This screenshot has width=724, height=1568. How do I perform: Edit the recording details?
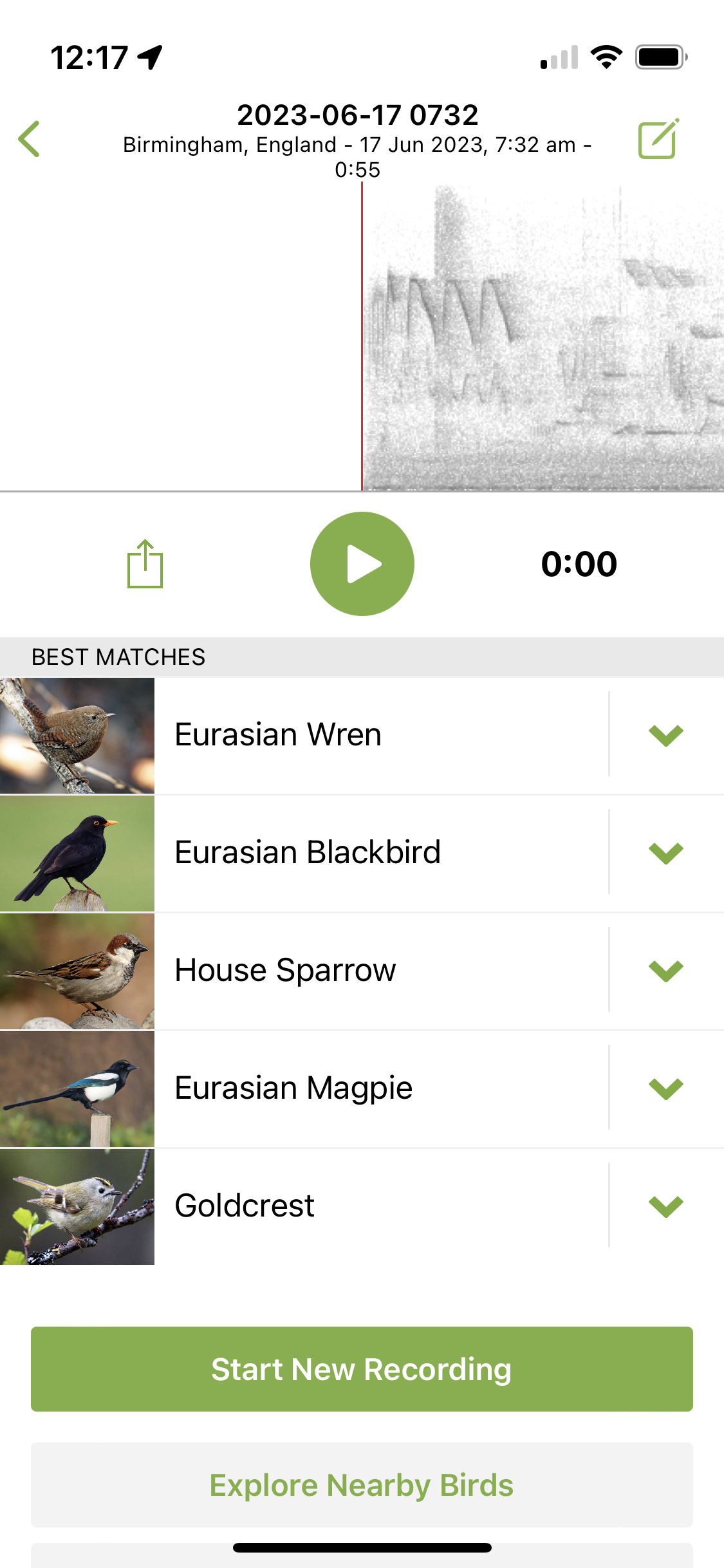(x=658, y=138)
